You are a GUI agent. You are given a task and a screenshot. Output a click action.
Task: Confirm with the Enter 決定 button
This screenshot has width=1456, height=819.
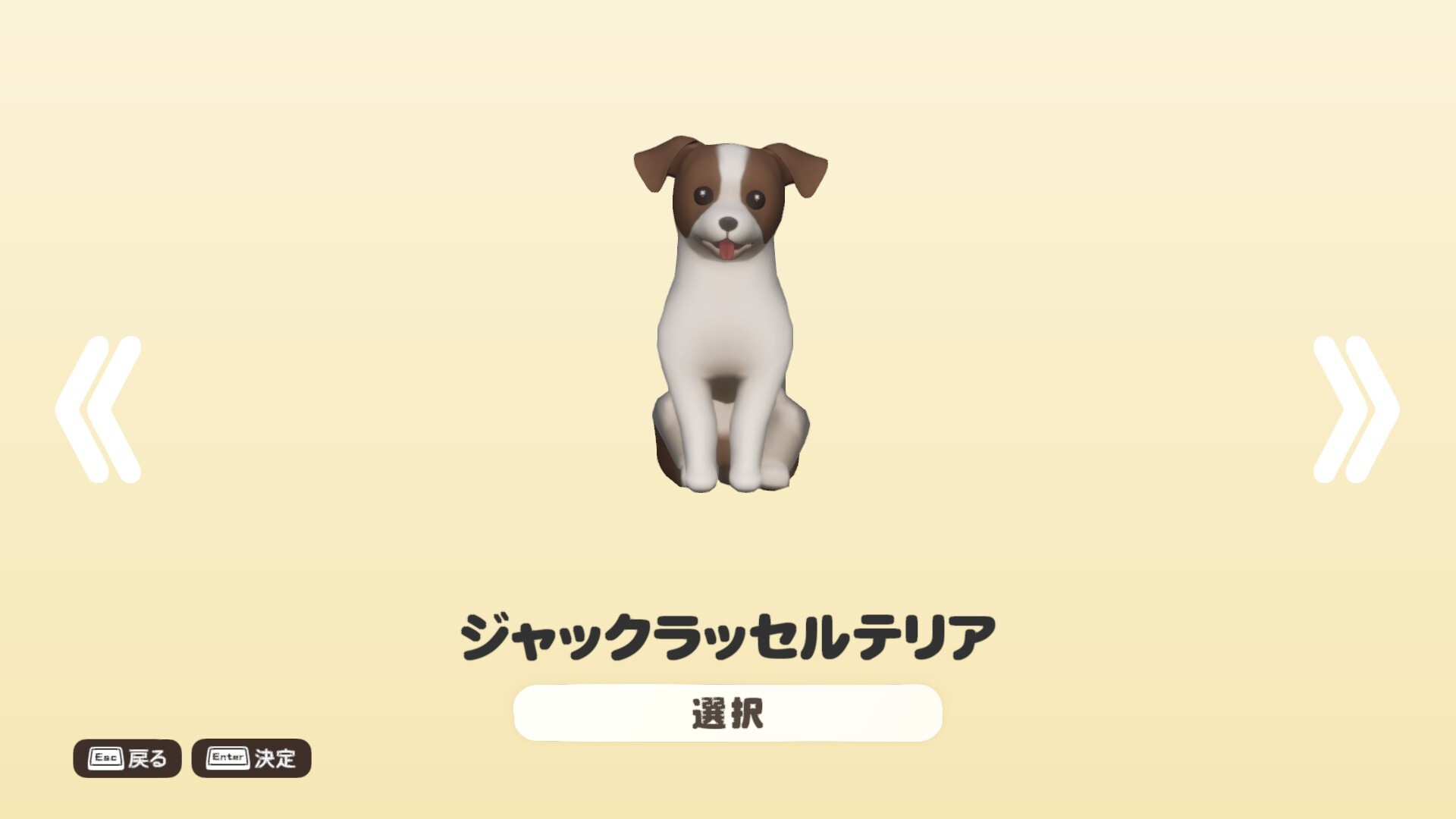coord(251,758)
